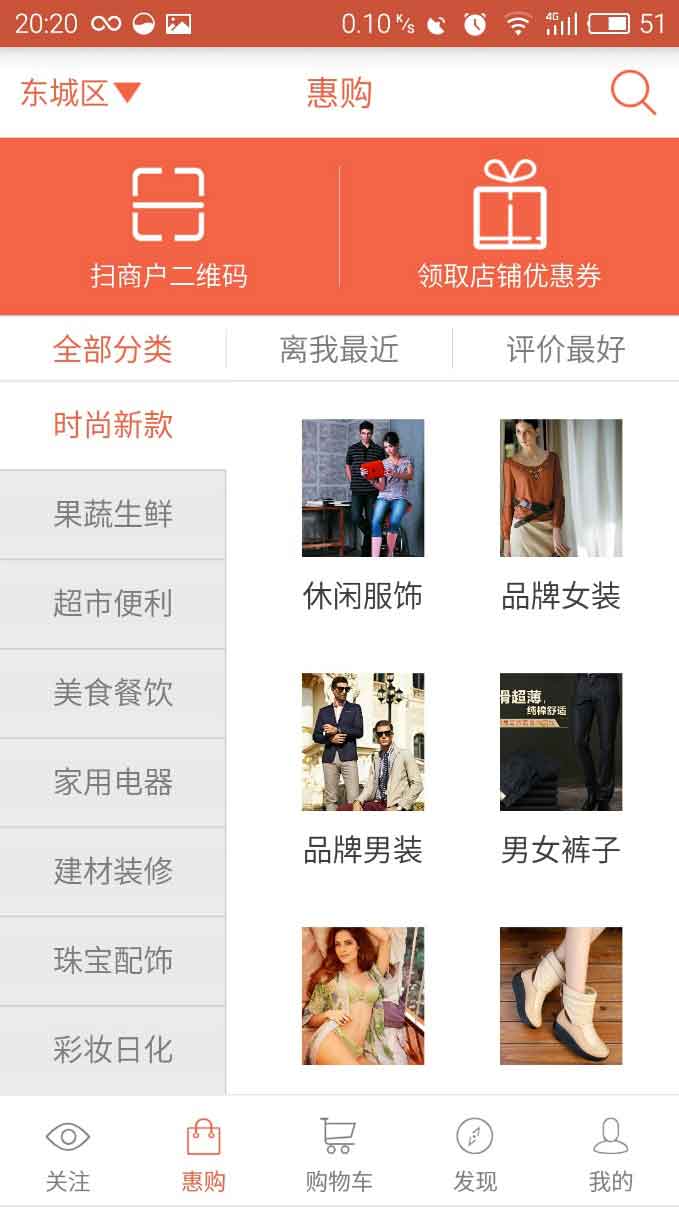679x1207 pixels.
Task: Go to the 购物车 shopping cart tab
Action: [x=339, y=1155]
